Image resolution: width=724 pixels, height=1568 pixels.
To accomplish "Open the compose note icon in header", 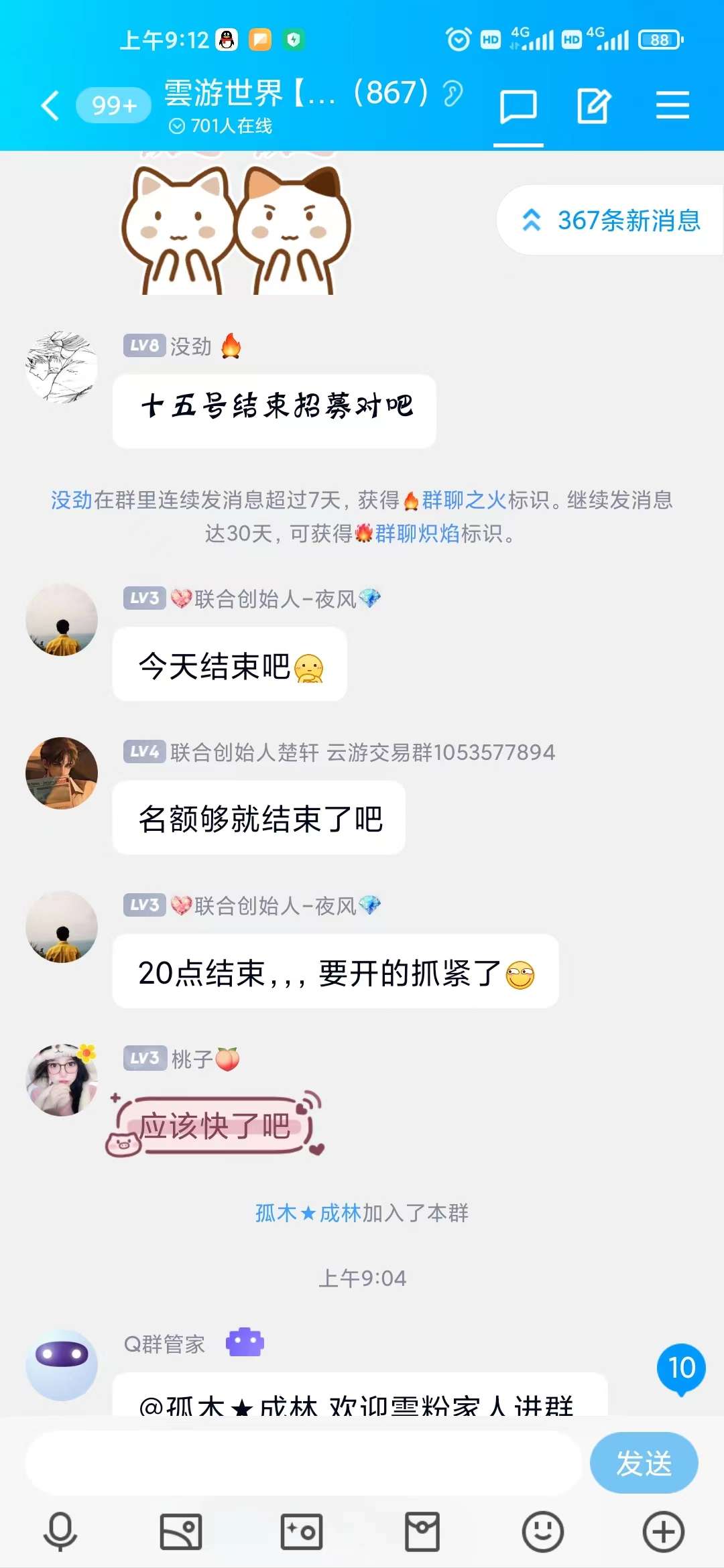I will click(594, 106).
